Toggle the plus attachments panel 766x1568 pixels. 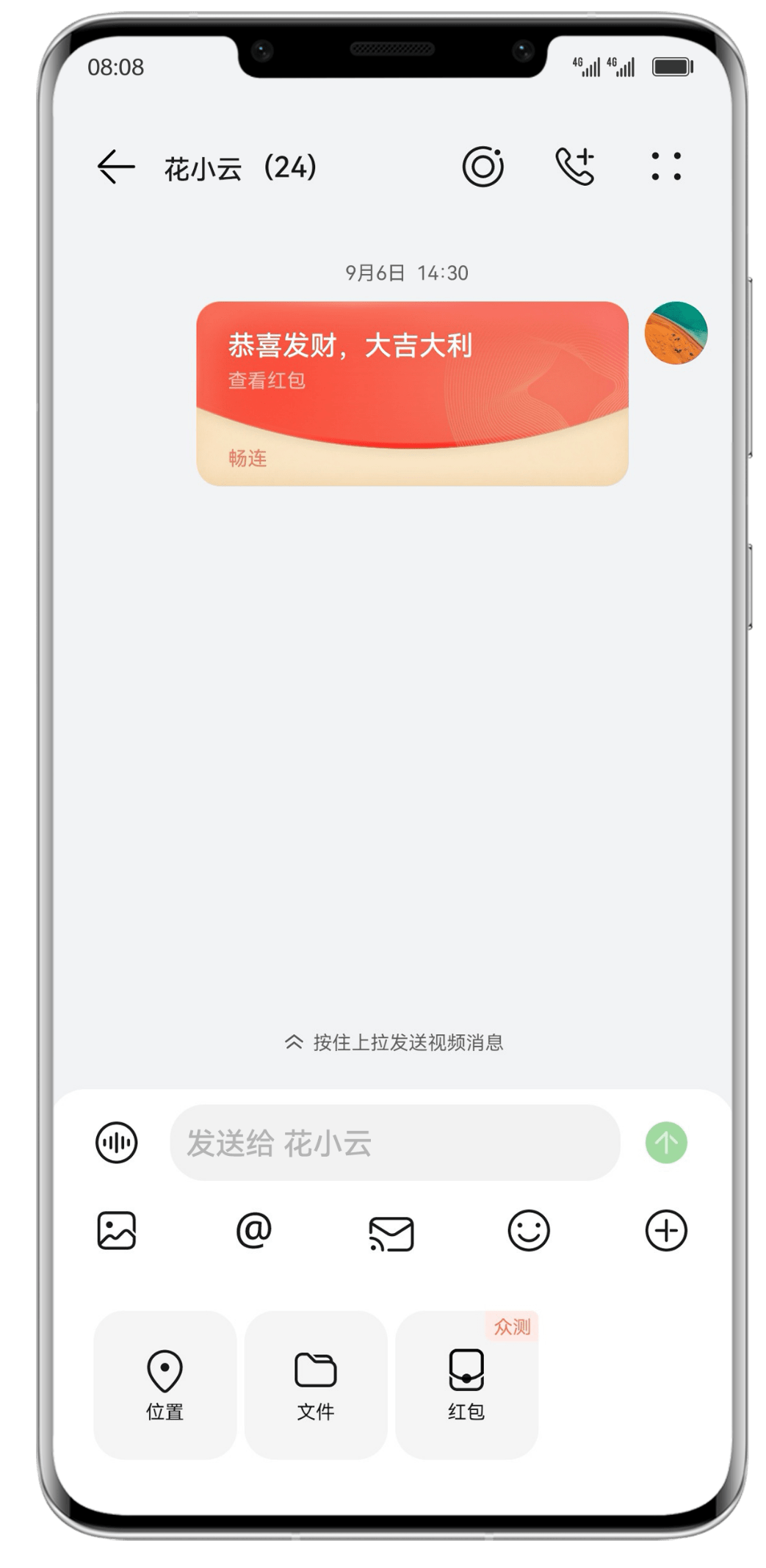[666, 1230]
